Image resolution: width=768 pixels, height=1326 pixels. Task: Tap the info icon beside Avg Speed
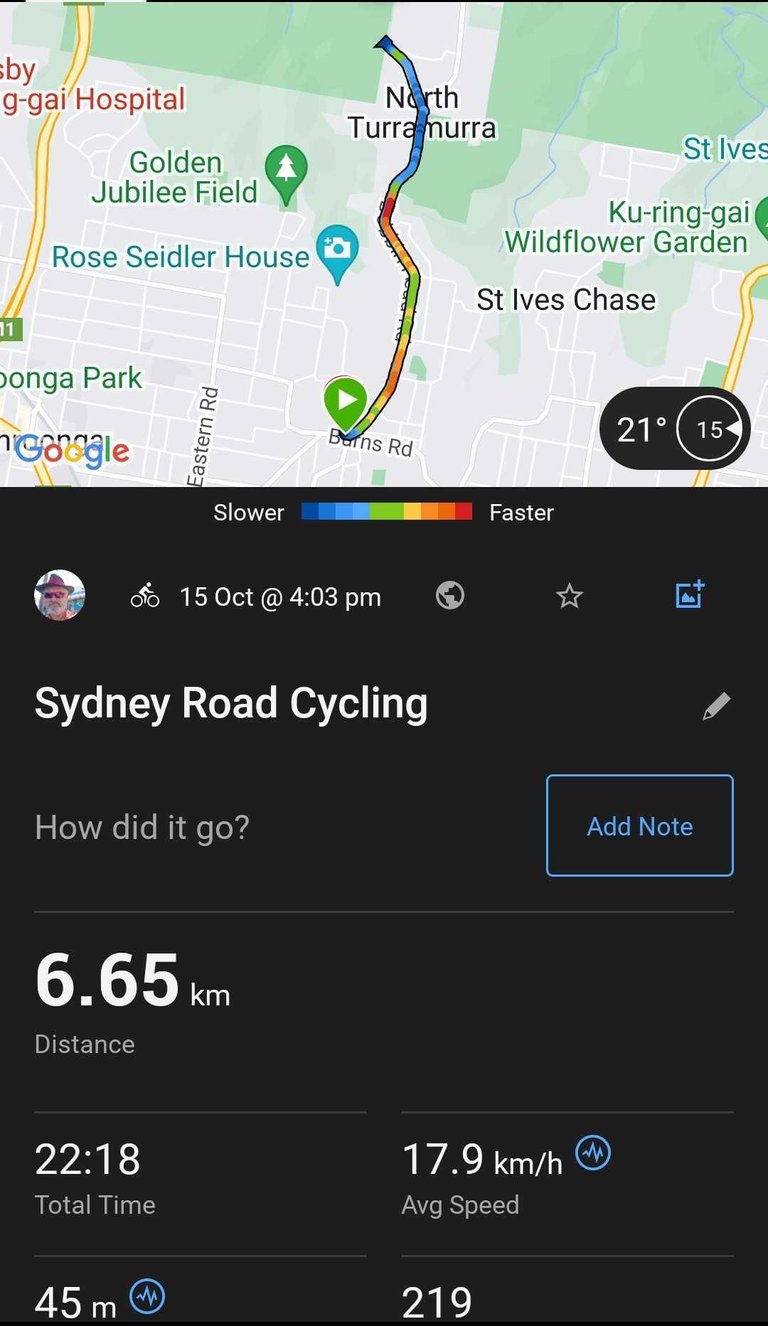[593, 1154]
